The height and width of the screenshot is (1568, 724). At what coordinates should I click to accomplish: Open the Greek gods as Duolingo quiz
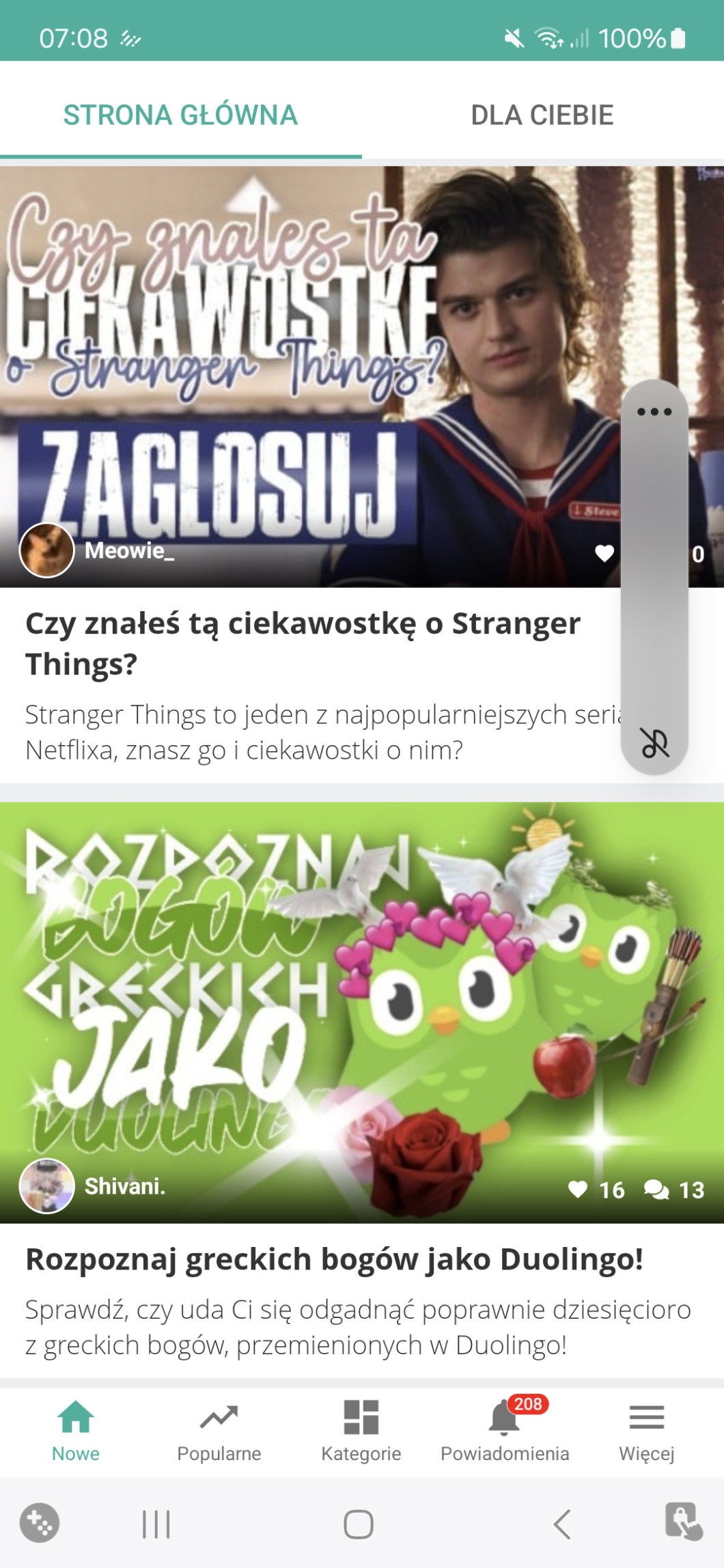click(333, 1259)
